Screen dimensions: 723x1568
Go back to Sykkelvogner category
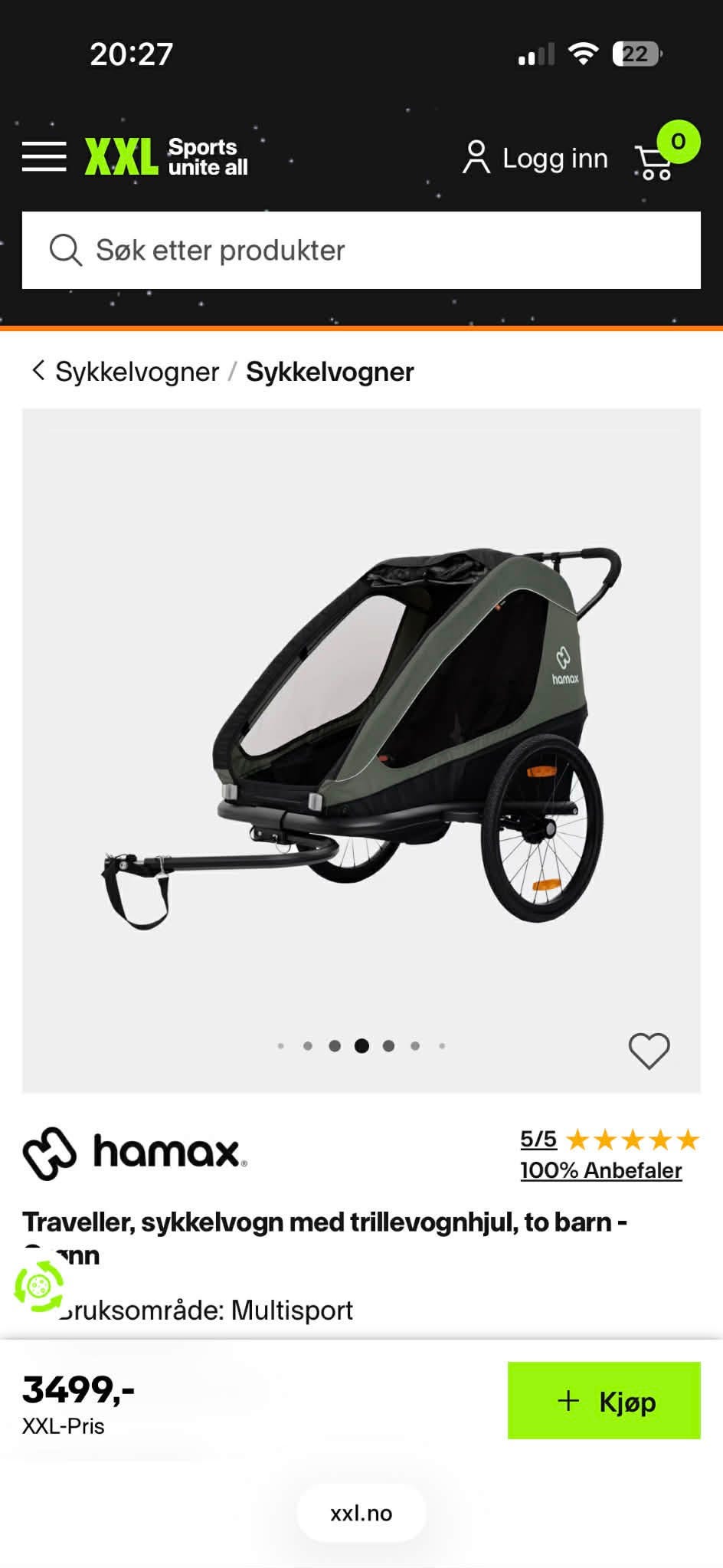126,372
